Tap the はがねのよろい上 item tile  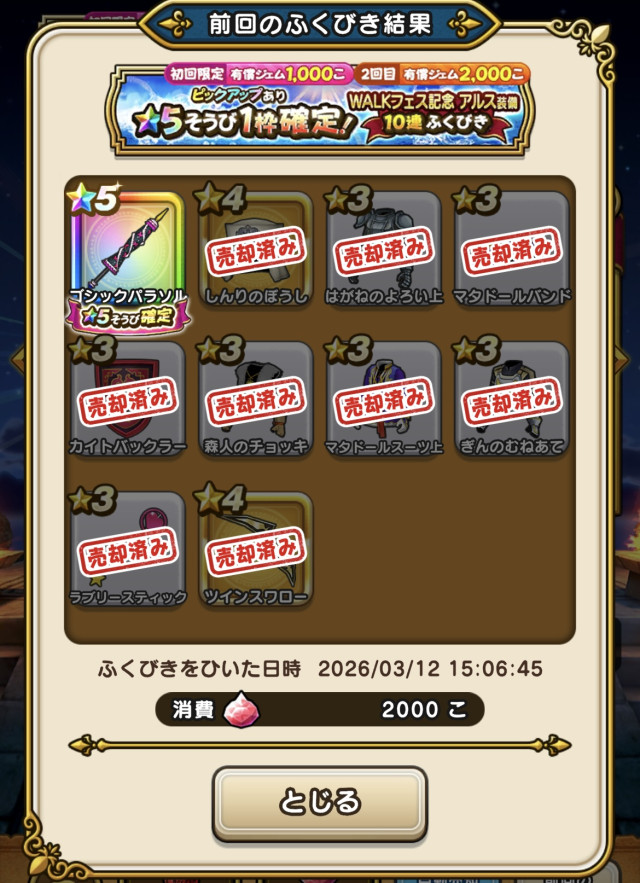[384, 250]
